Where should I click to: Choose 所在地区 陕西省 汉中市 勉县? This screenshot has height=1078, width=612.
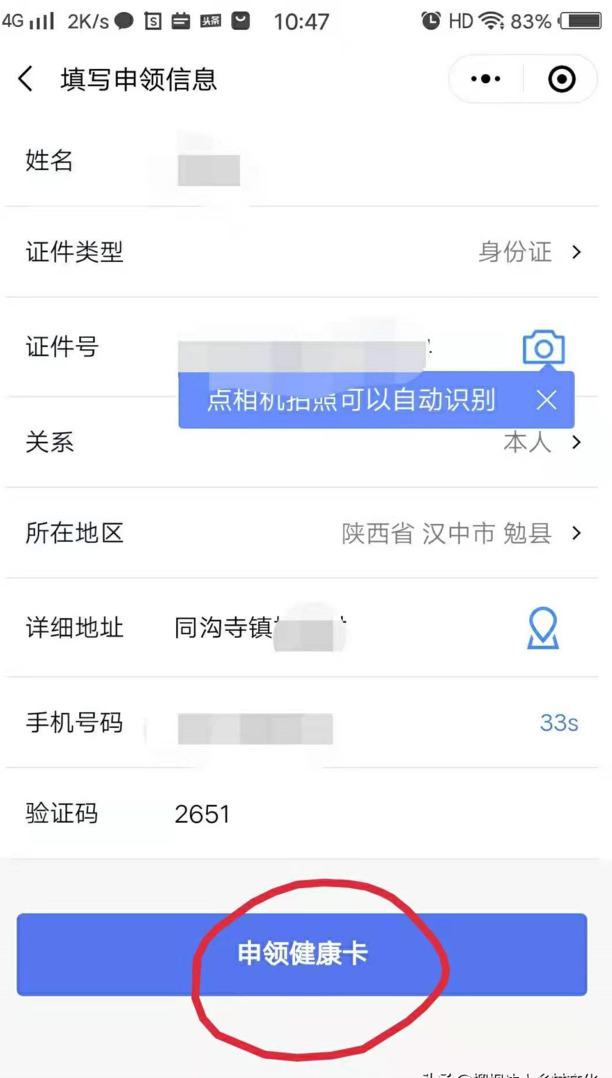460,533
